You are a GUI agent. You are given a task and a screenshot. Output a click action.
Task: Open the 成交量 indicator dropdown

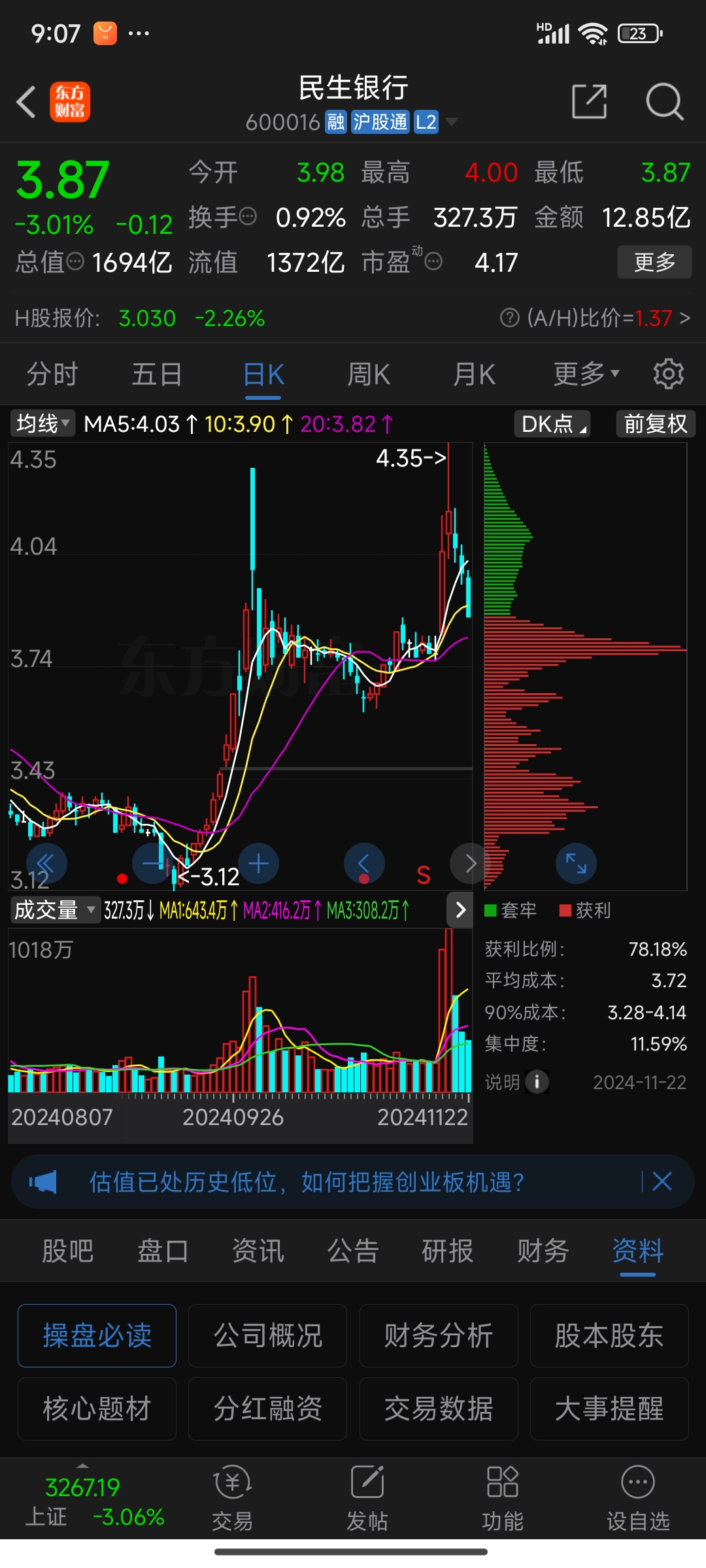(56, 909)
